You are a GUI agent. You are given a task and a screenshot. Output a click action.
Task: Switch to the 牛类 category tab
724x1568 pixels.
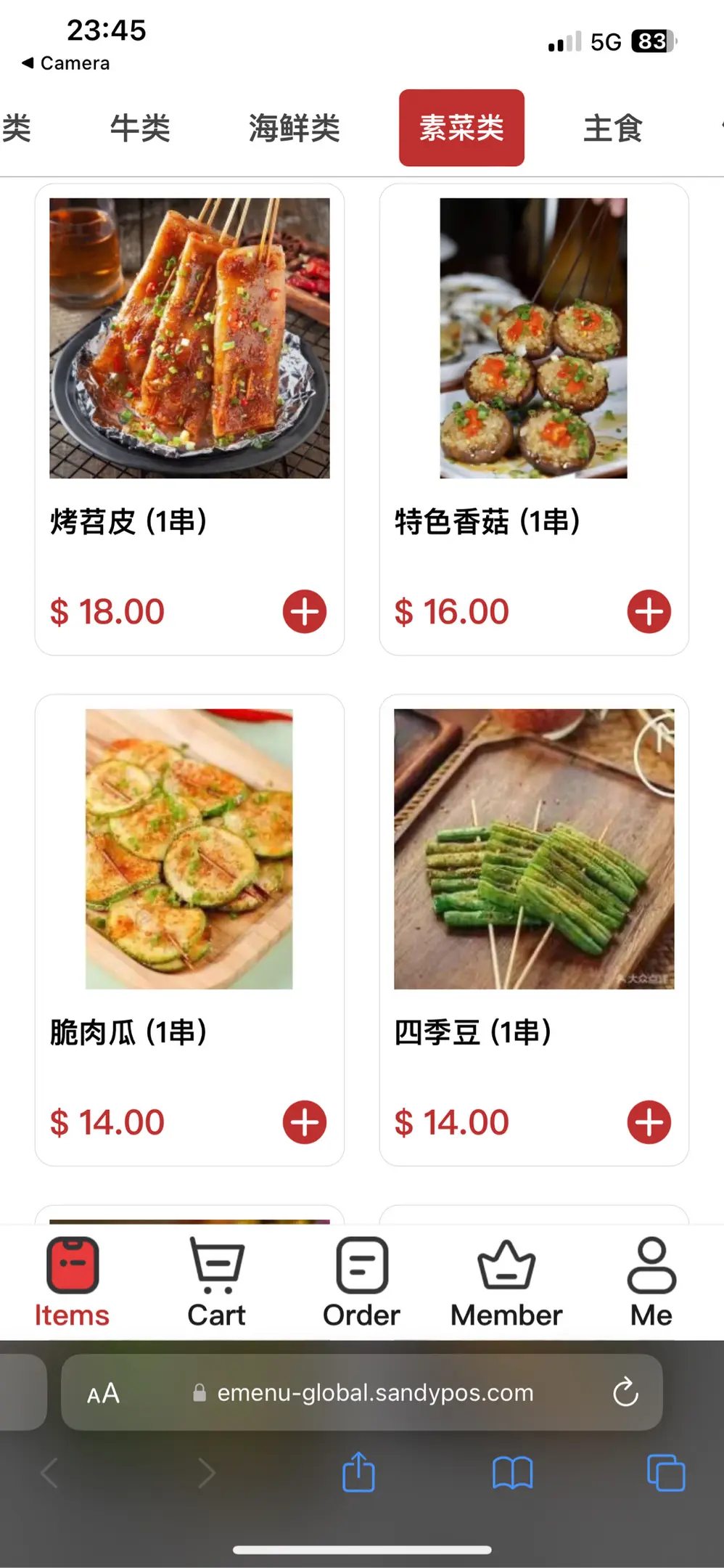140,128
